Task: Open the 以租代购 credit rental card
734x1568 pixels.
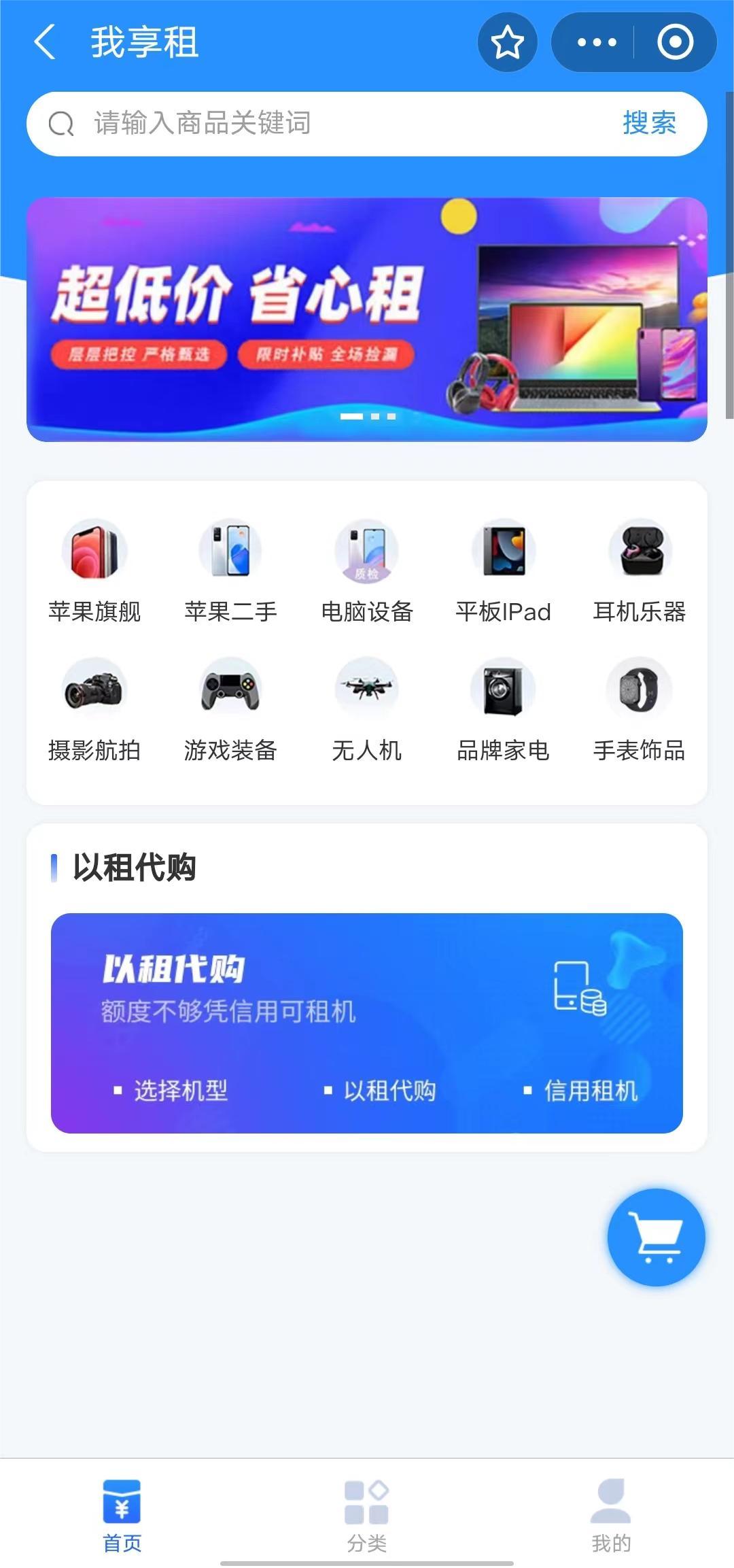Action: click(x=367, y=1023)
